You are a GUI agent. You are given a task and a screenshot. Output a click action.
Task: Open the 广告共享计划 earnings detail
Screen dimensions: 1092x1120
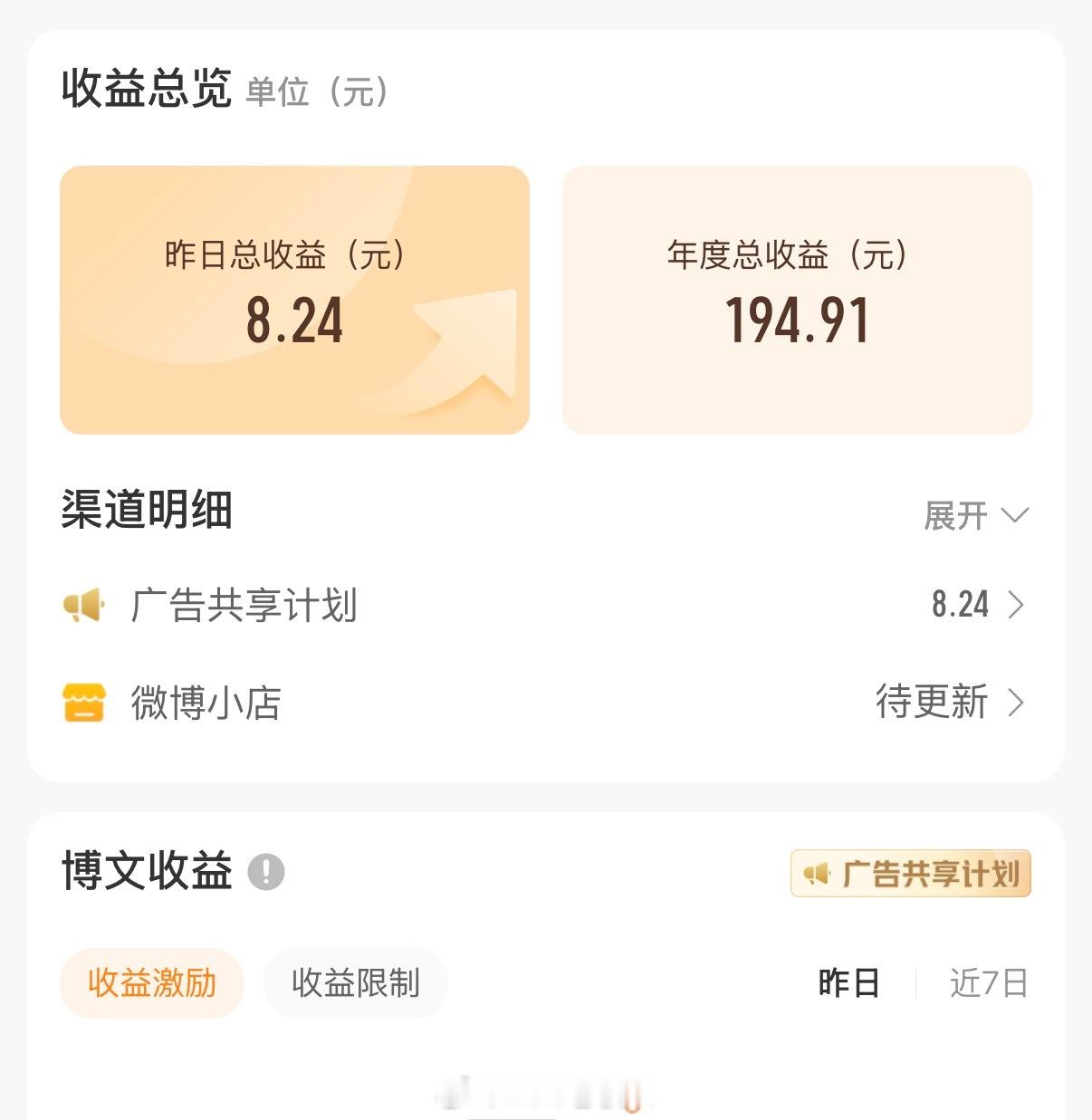click(x=543, y=605)
